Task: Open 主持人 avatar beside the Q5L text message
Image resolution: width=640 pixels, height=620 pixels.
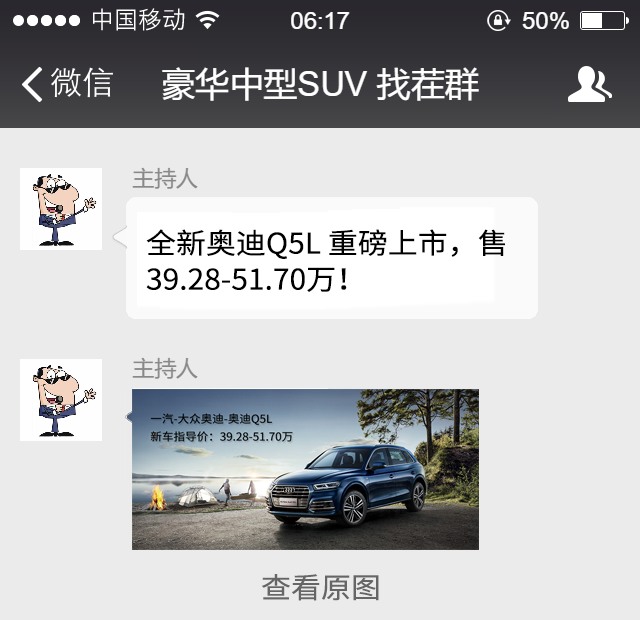Action: pyautogui.click(x=61, y=209)
